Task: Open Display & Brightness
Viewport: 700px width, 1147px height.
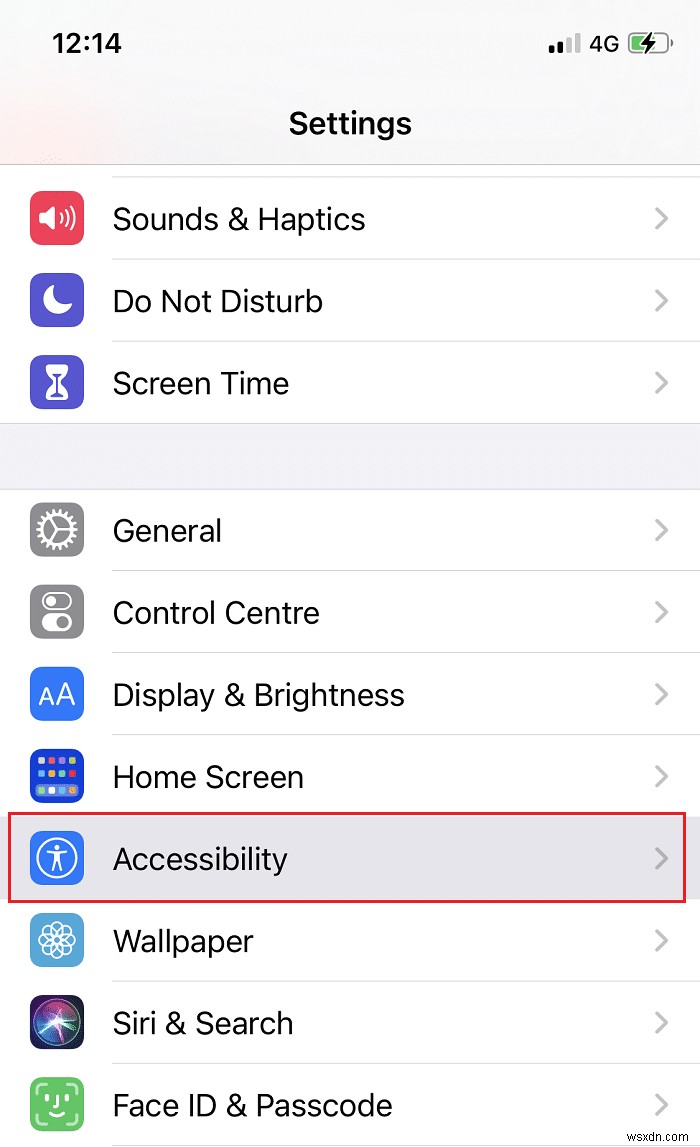Action: pos(258,695)
